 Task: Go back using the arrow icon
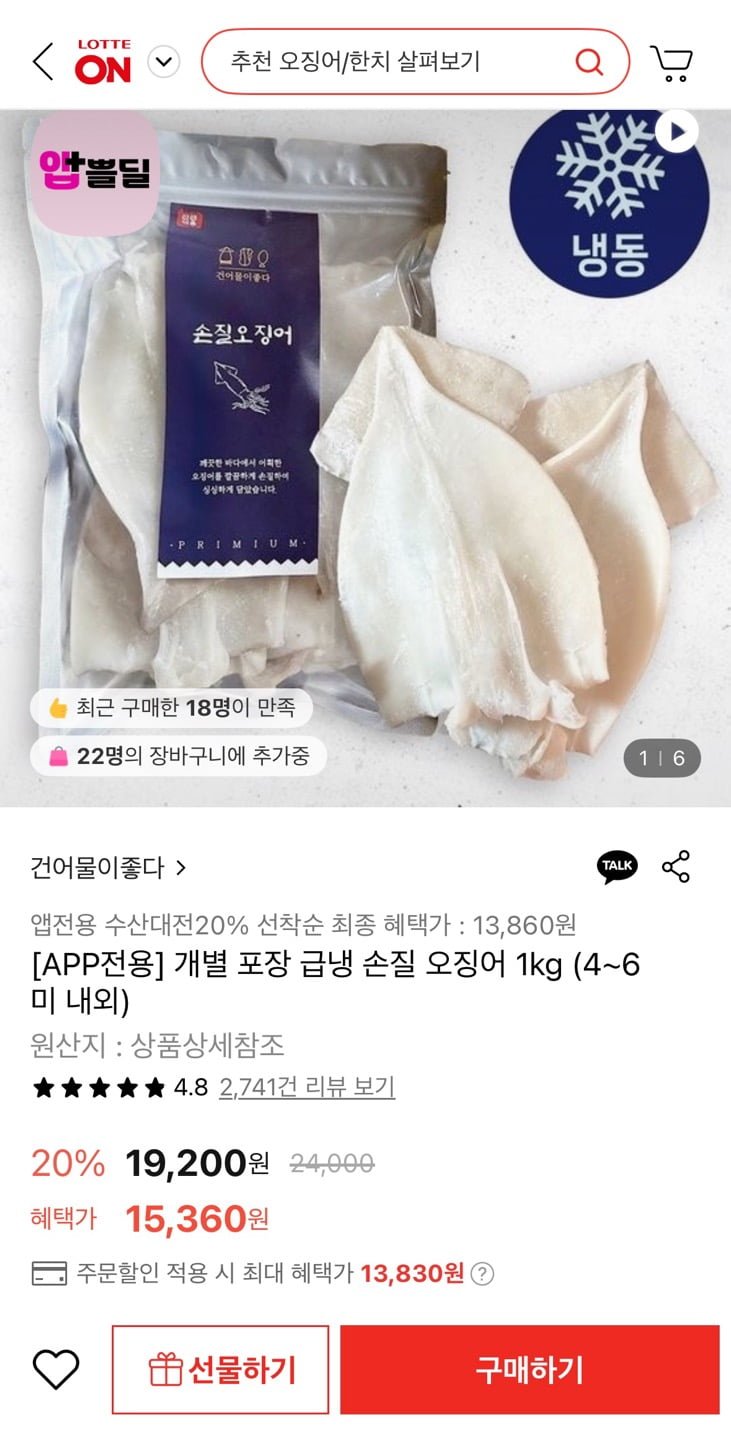click(43, 62)
